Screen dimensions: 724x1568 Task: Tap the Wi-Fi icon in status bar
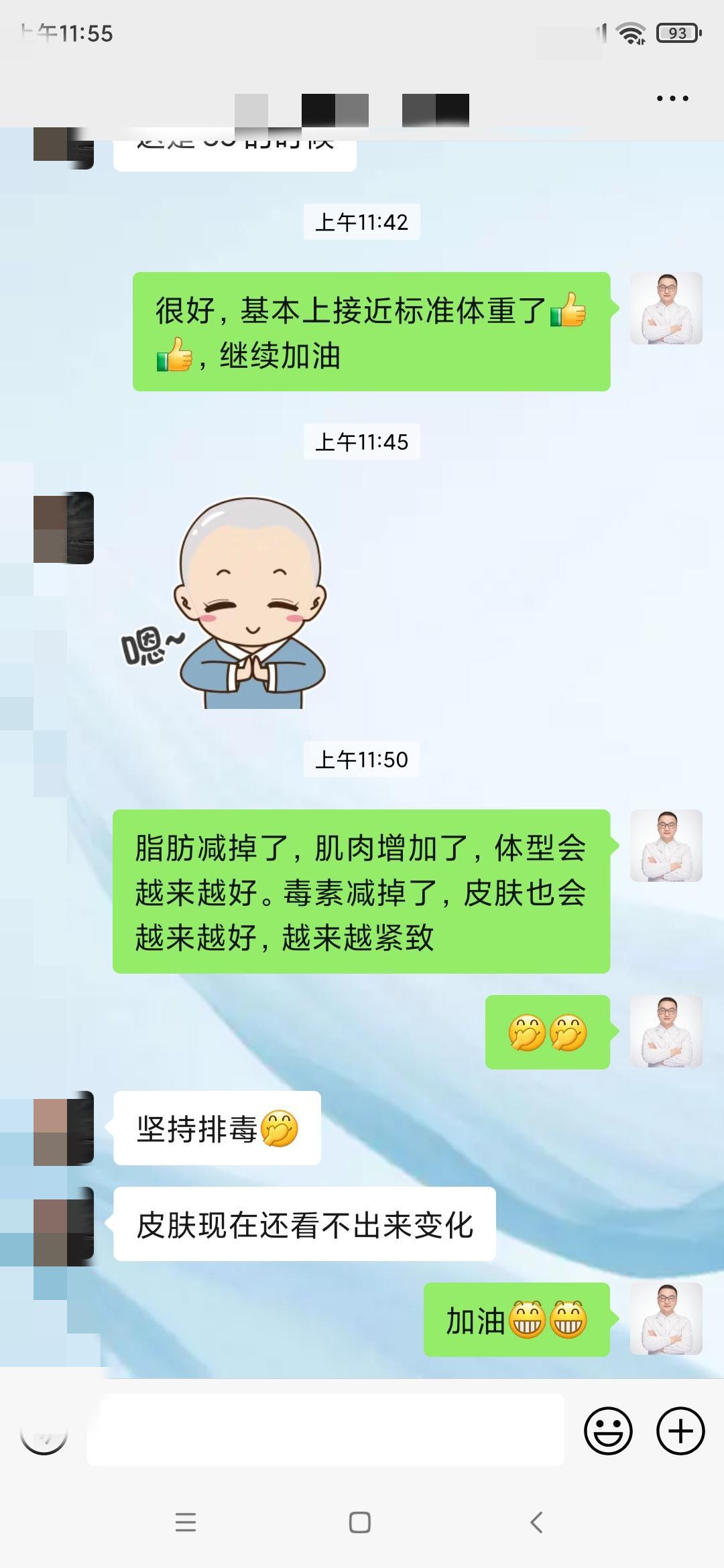coord(630,30)
